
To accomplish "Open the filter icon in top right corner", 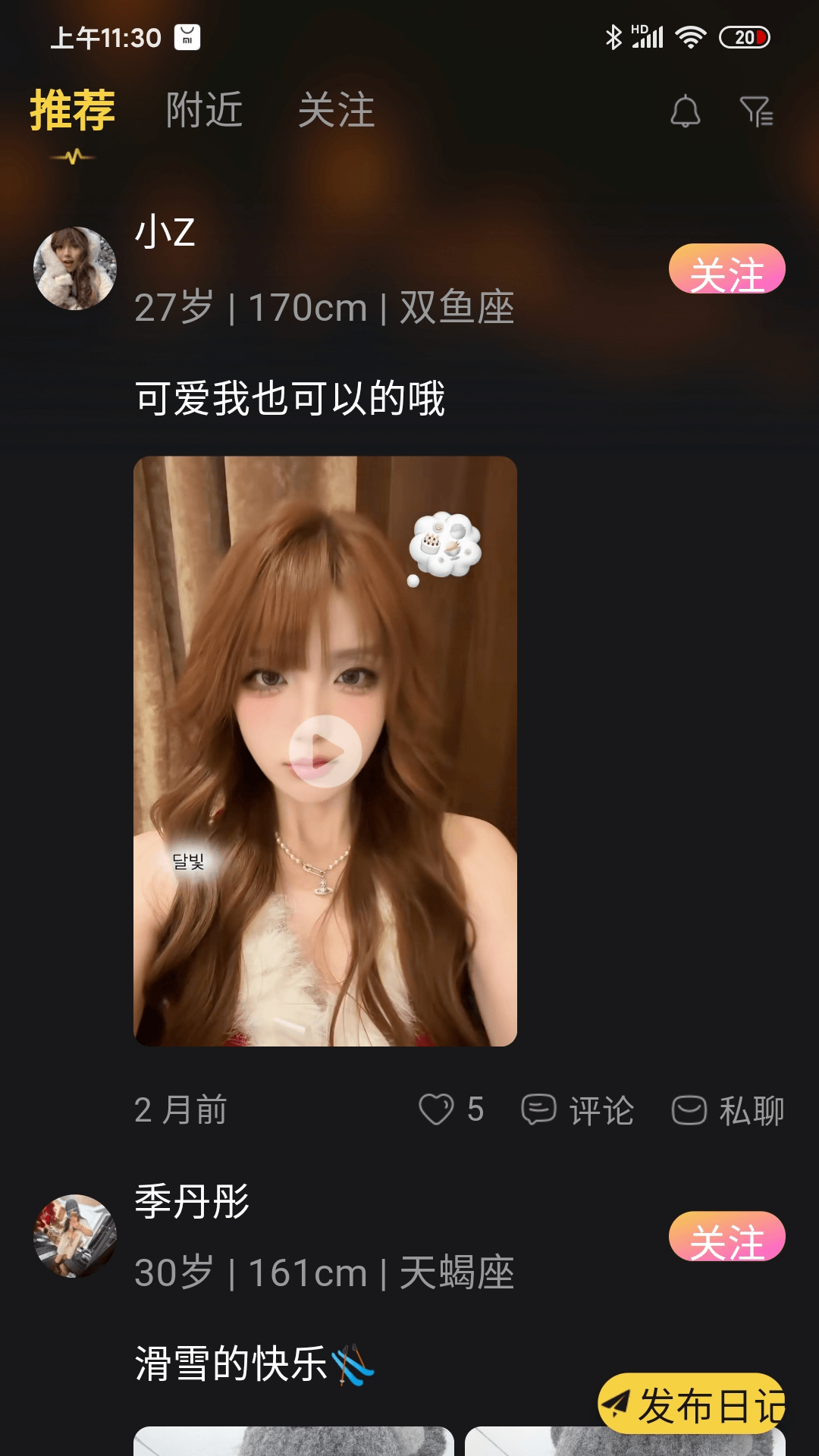I will [758, 112].
